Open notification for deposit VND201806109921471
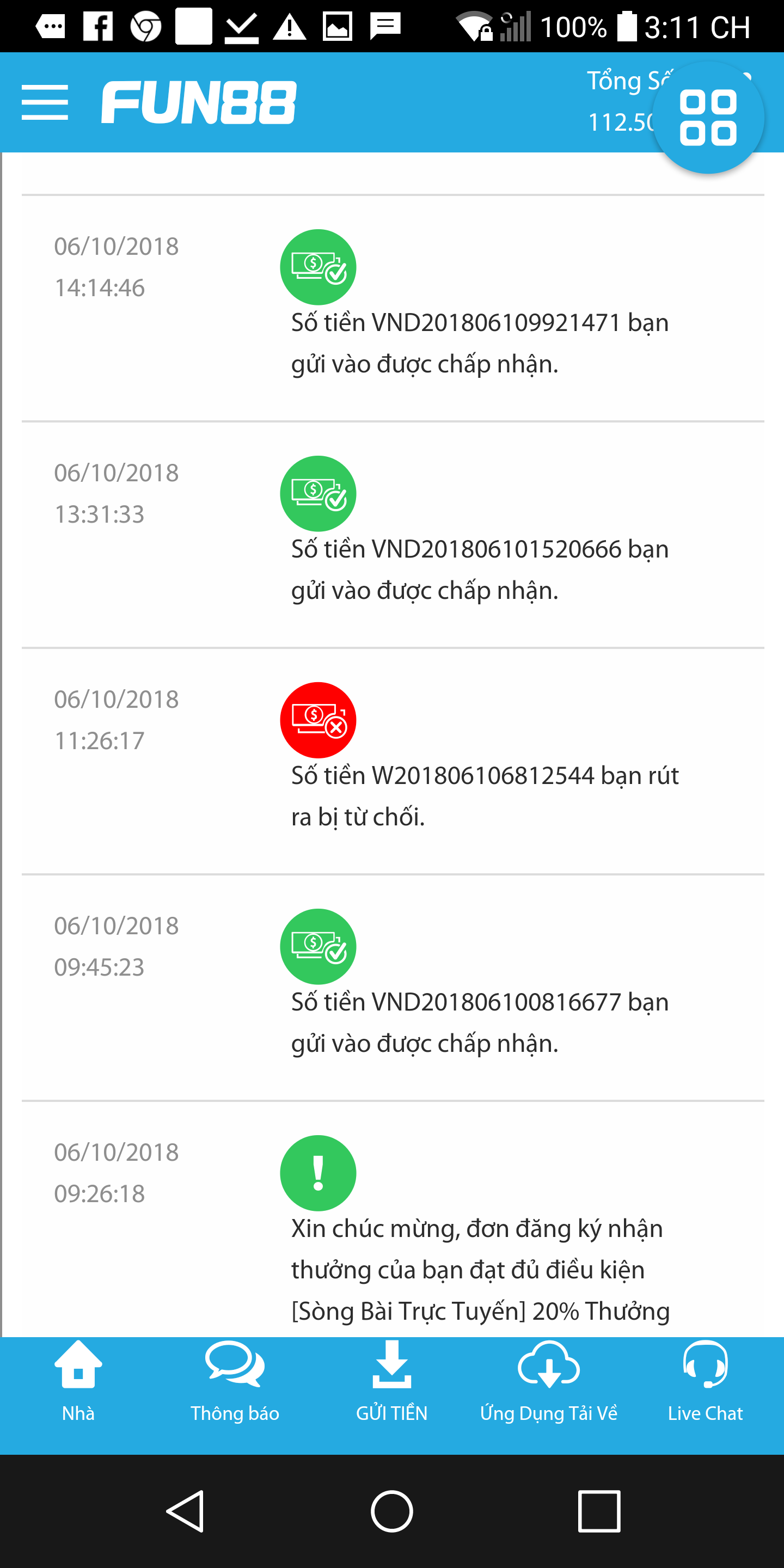 click(479, 342)
